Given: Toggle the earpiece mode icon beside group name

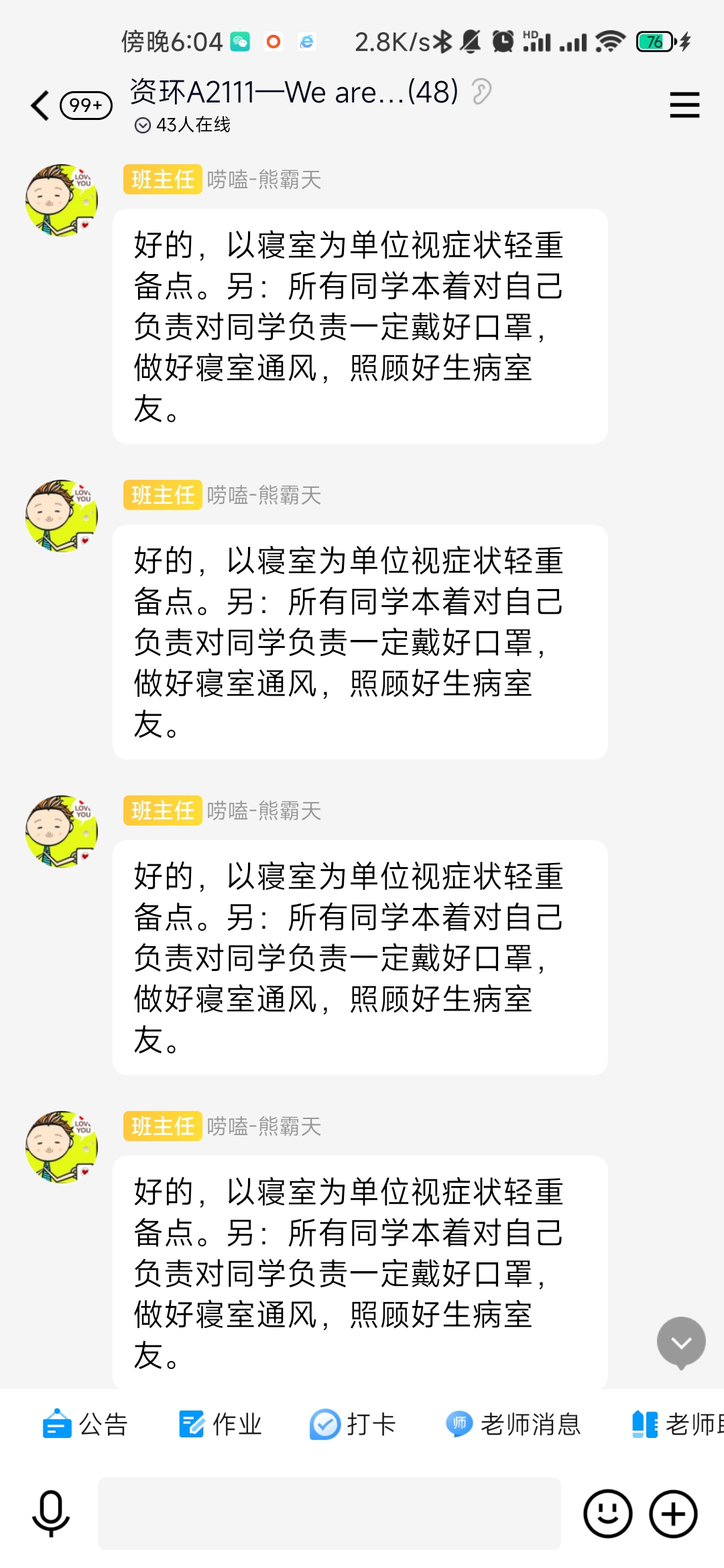Looking at the screenshot, I should [481, 92].
